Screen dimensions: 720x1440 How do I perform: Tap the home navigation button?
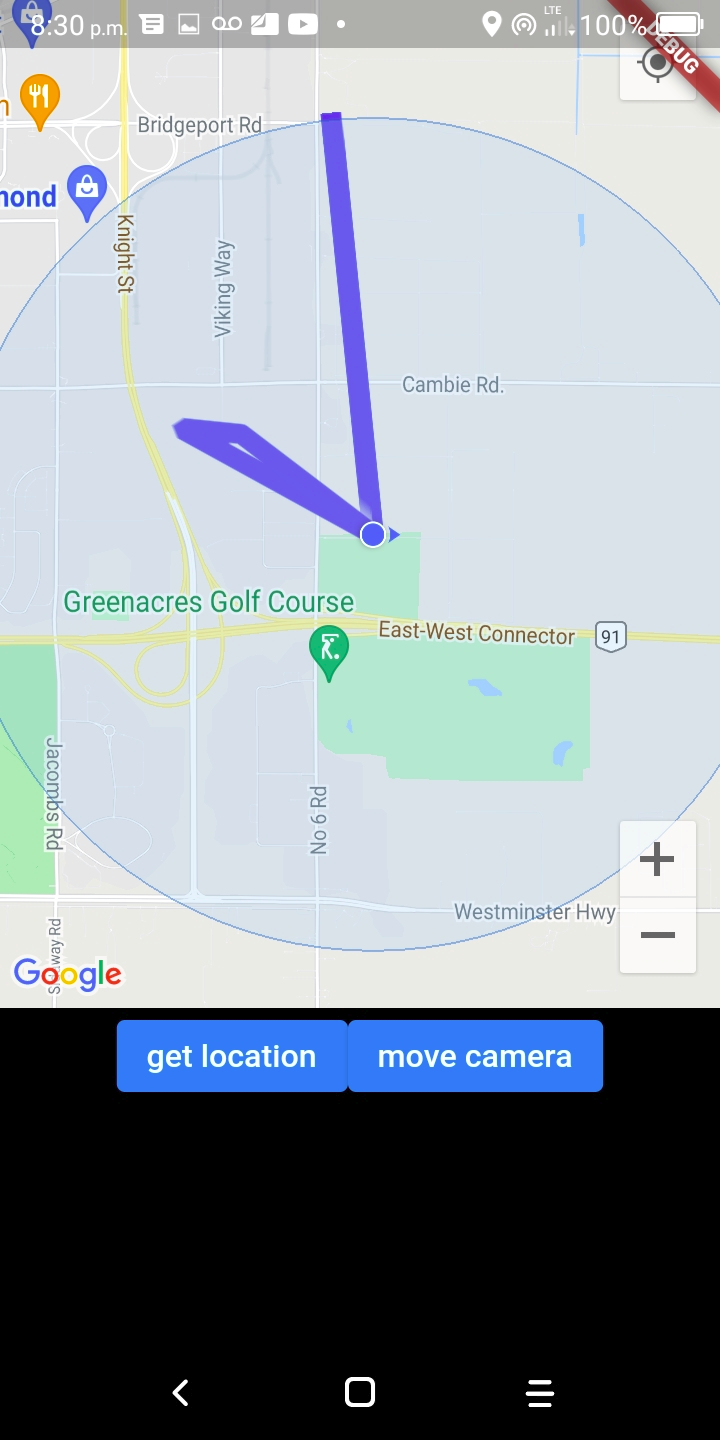(360, 1392)
